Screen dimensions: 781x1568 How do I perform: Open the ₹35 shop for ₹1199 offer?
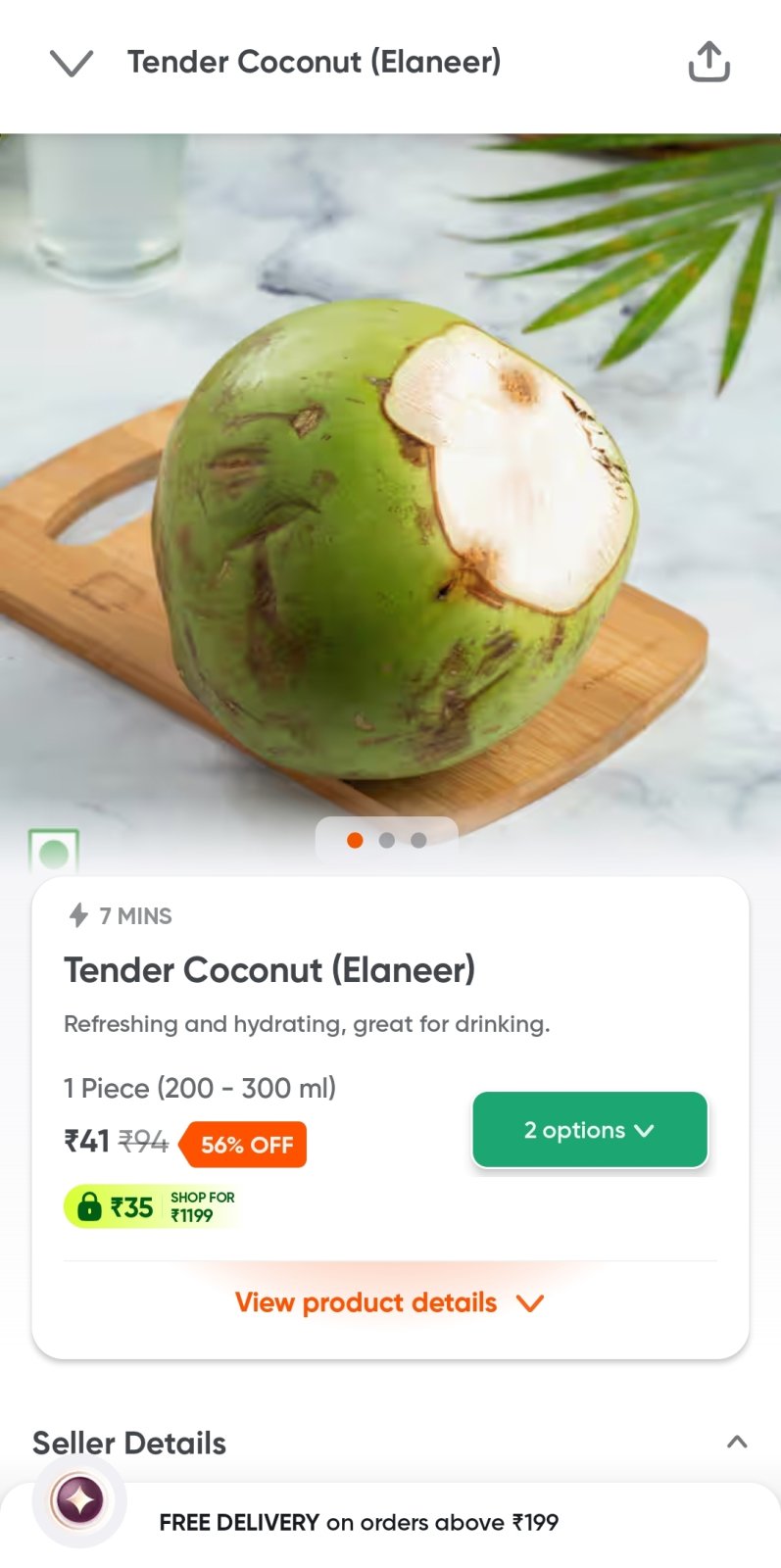tap(152, 1206)
